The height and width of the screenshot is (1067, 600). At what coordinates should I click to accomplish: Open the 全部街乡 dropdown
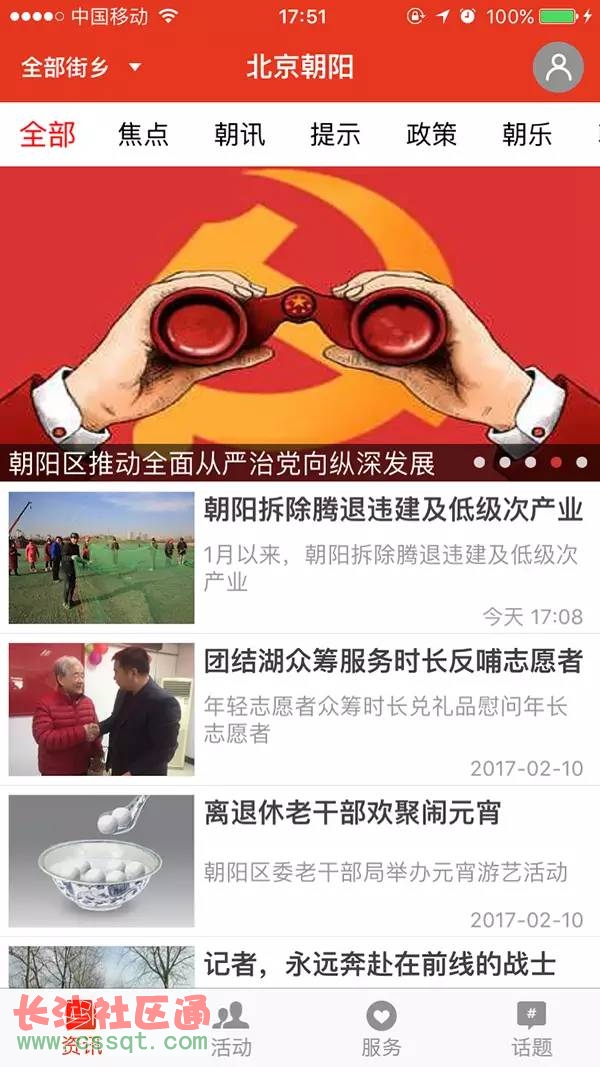pyautogui.click(x=80, y=67)
